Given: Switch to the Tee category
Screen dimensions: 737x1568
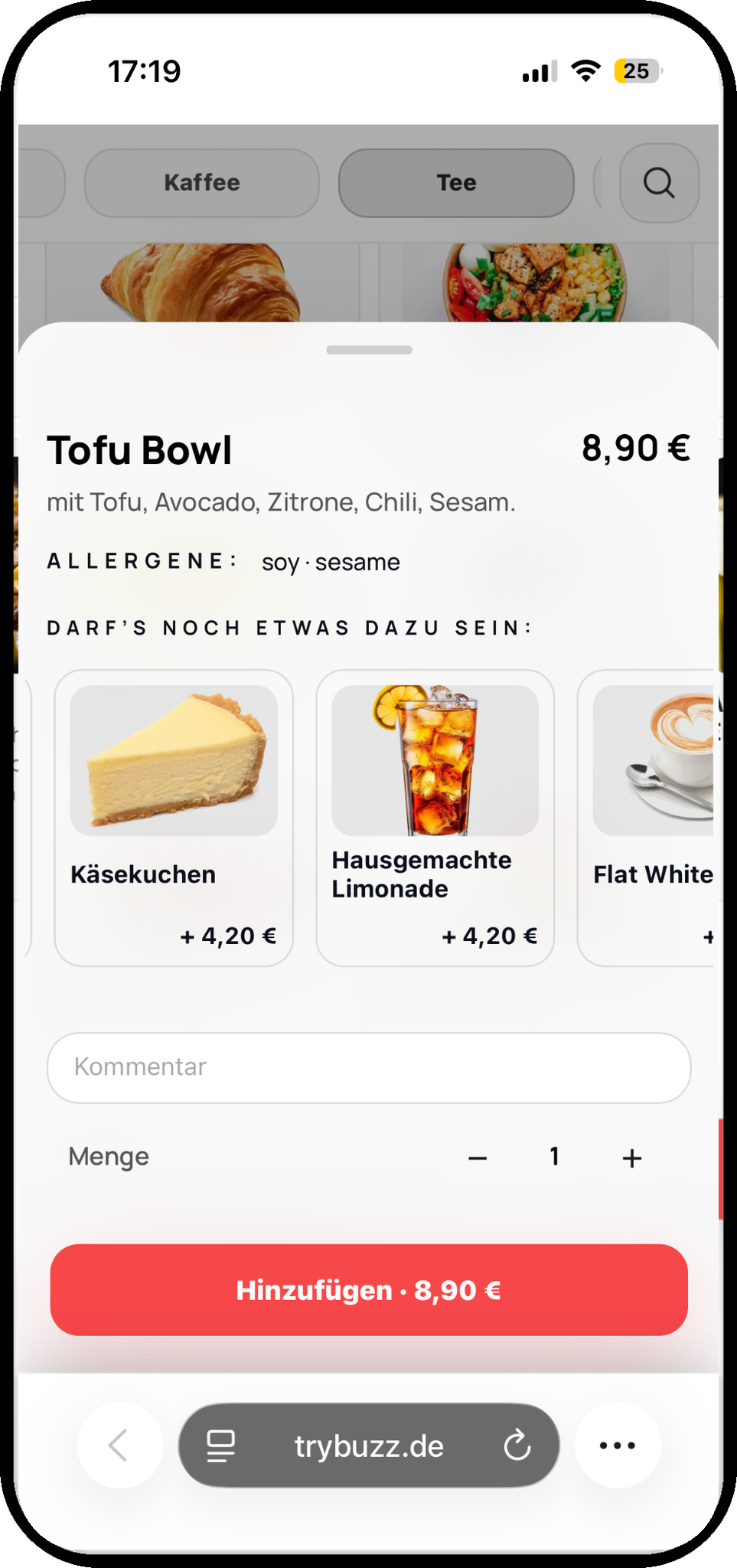Looking at the screenshot, I should click(x=456, y=183).
